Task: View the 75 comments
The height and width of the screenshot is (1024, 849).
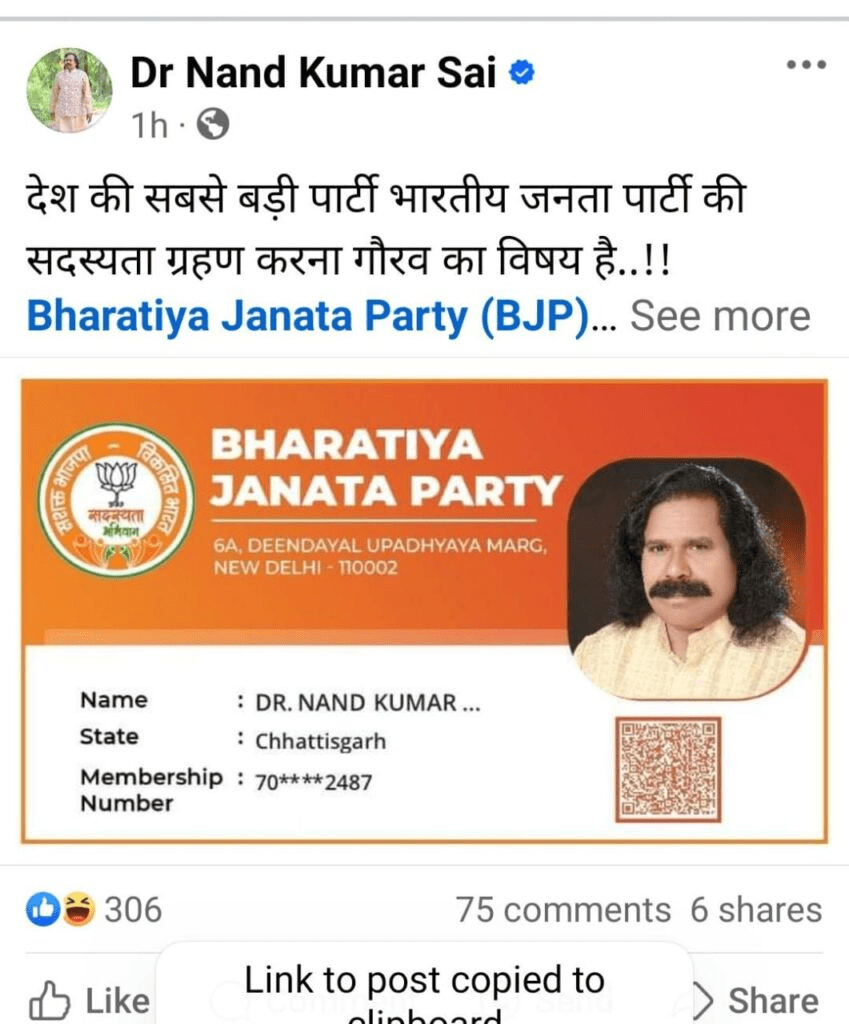Action: pyautogui.click(x=563, y=910)
